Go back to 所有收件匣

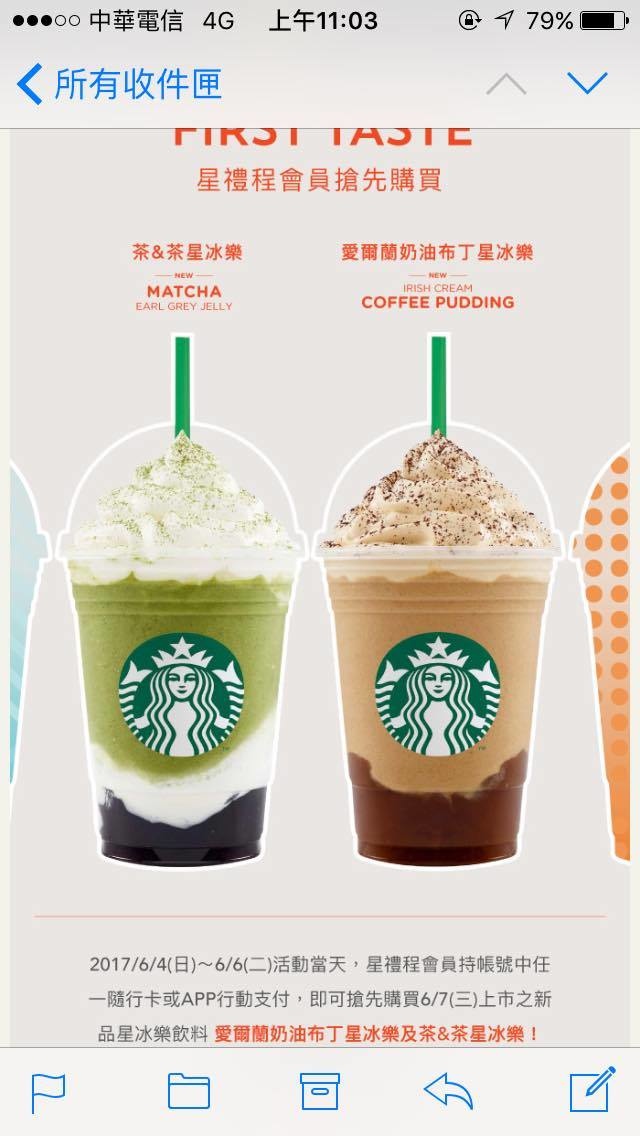119,84
